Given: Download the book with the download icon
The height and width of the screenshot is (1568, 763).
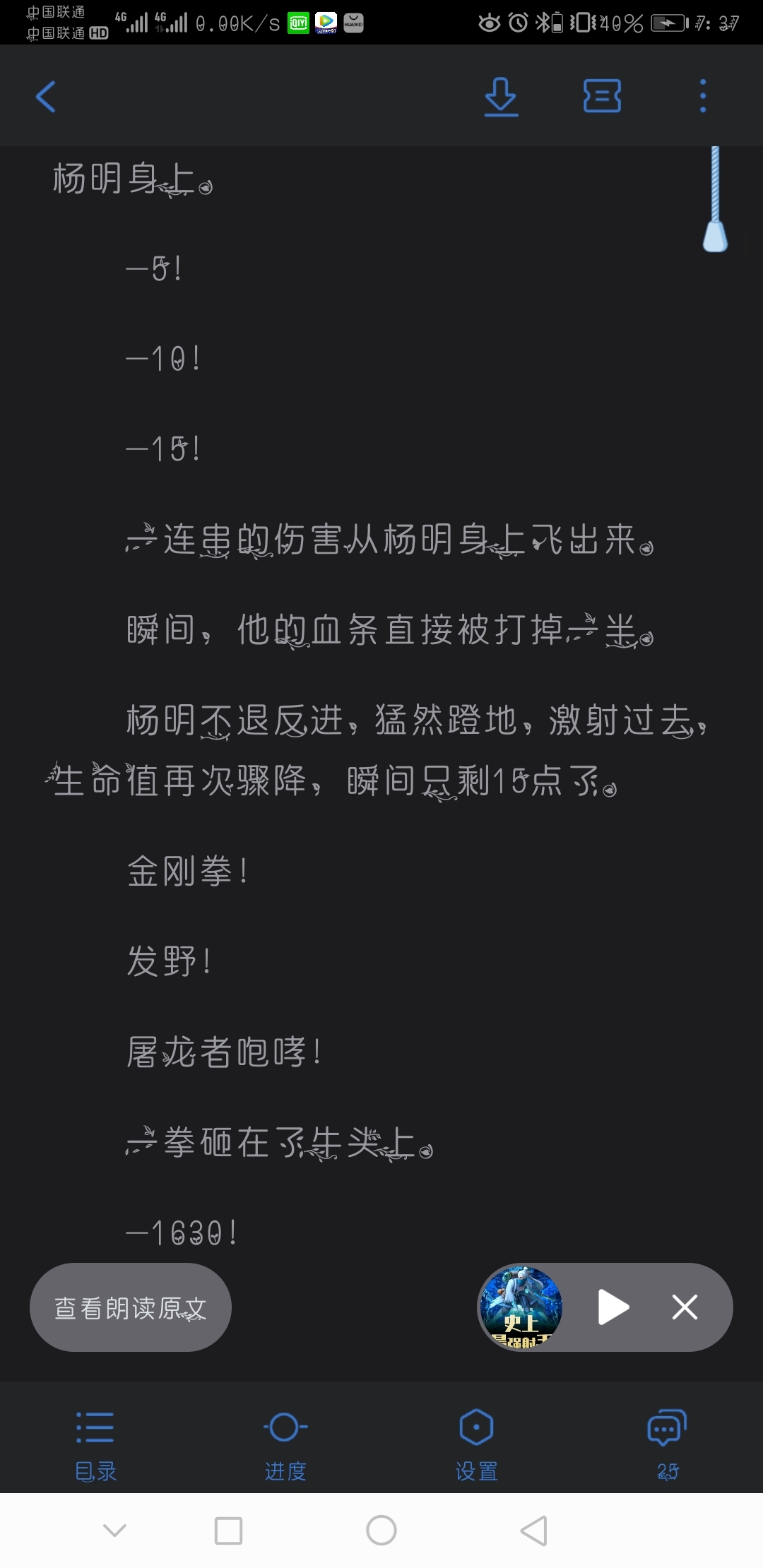Looking at the screenshot, I should coord(501,96).
